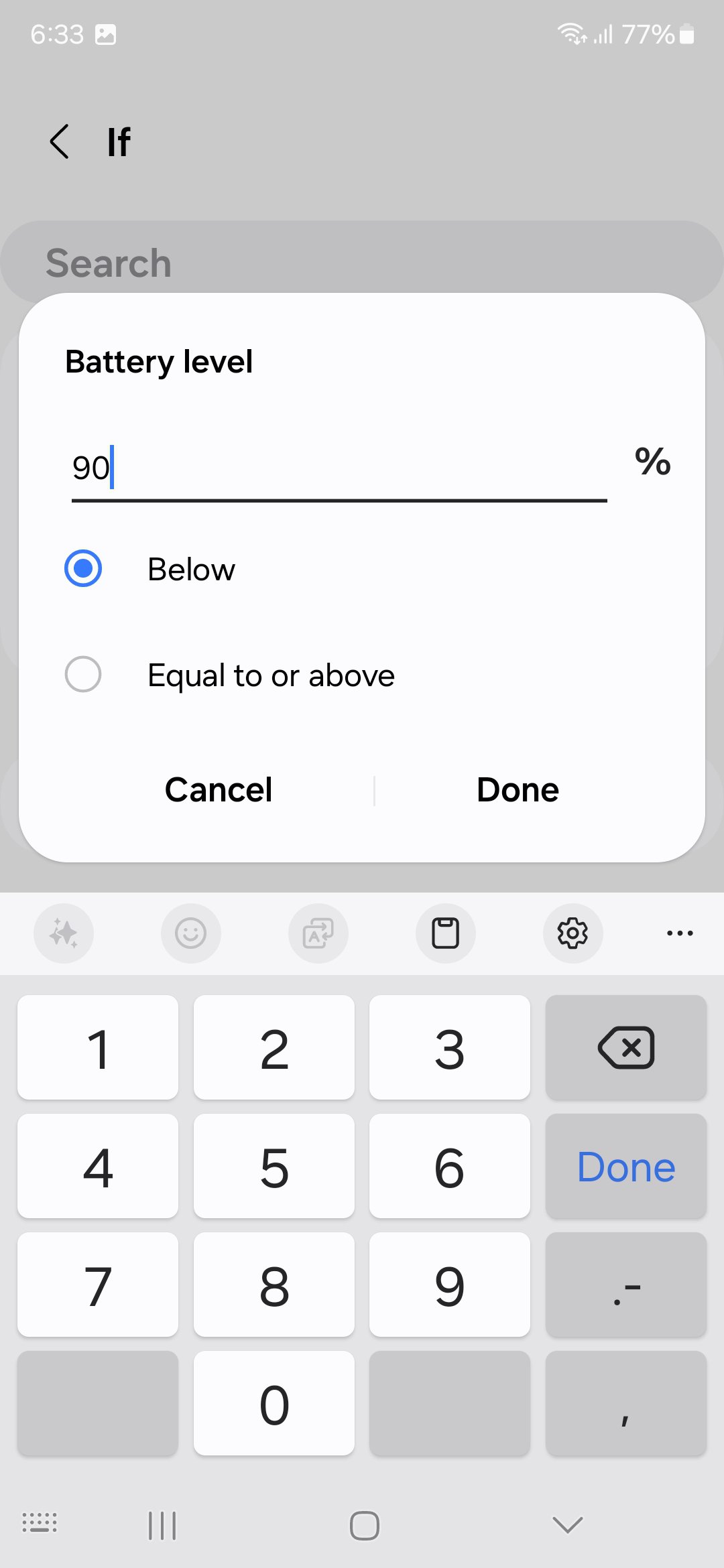Open keyboard clipboard

(x=445, y=933)
